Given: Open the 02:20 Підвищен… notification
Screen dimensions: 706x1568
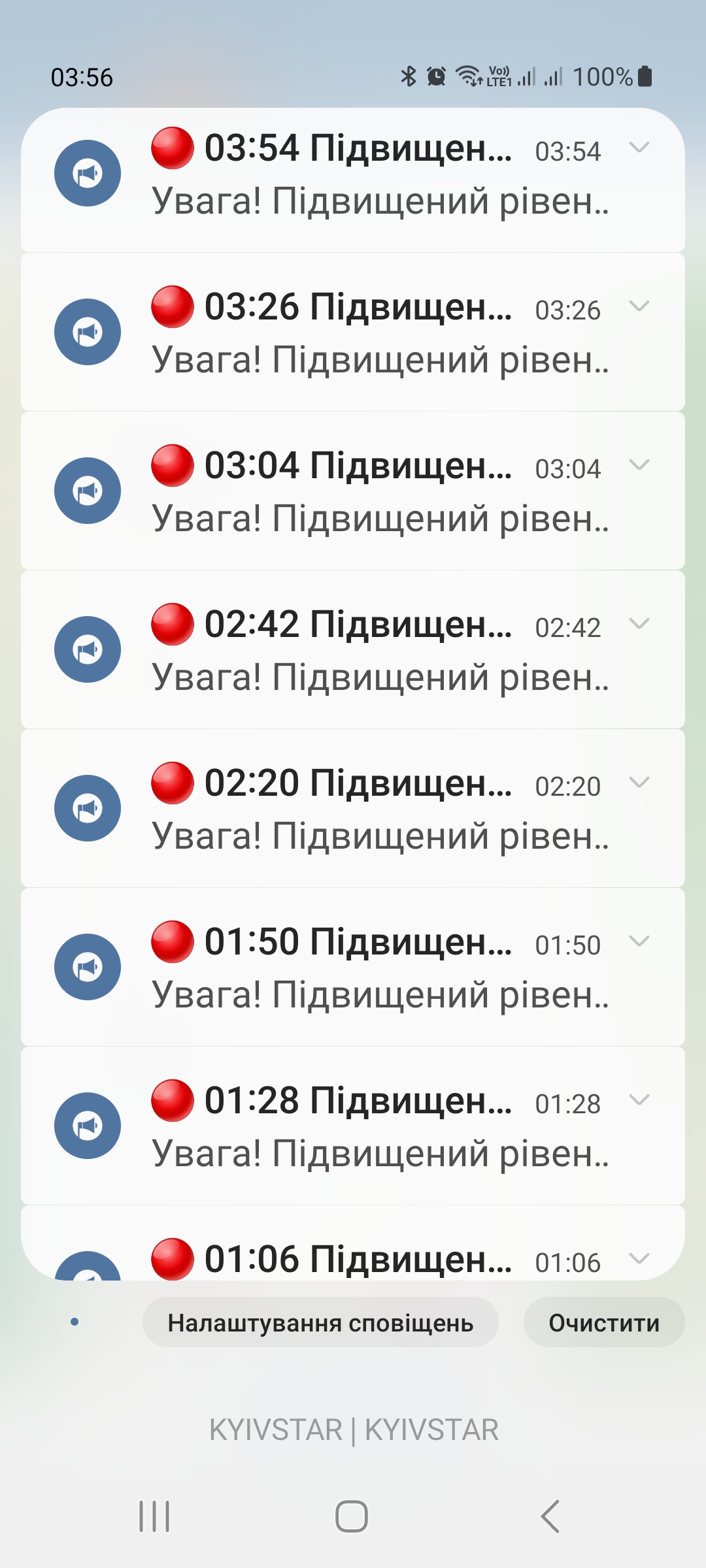Looking at the screenshot, I should point(353,808).
